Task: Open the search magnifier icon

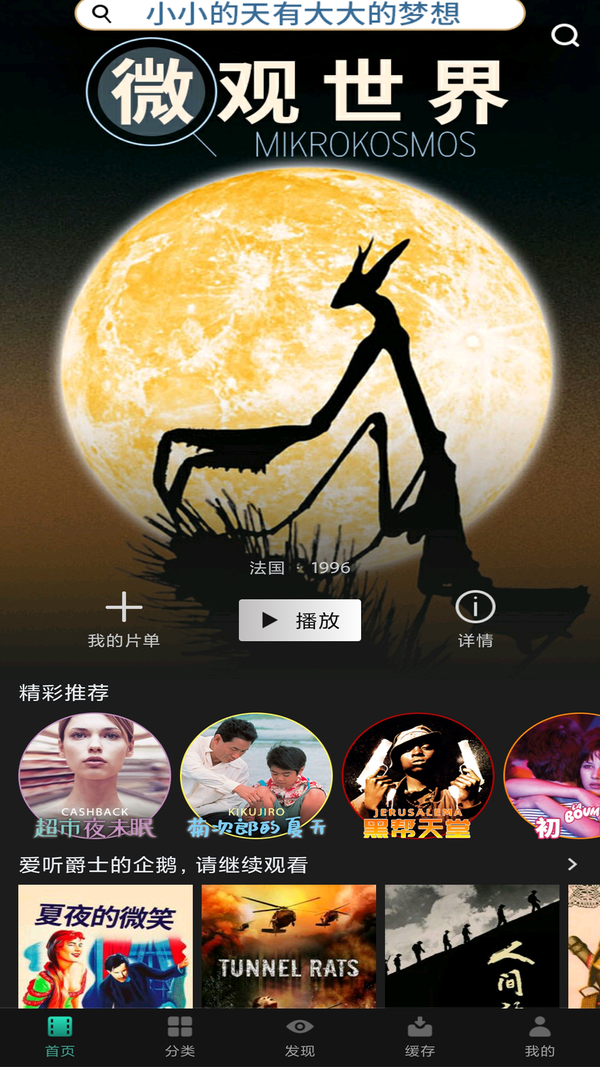Action: coord(565,36)
